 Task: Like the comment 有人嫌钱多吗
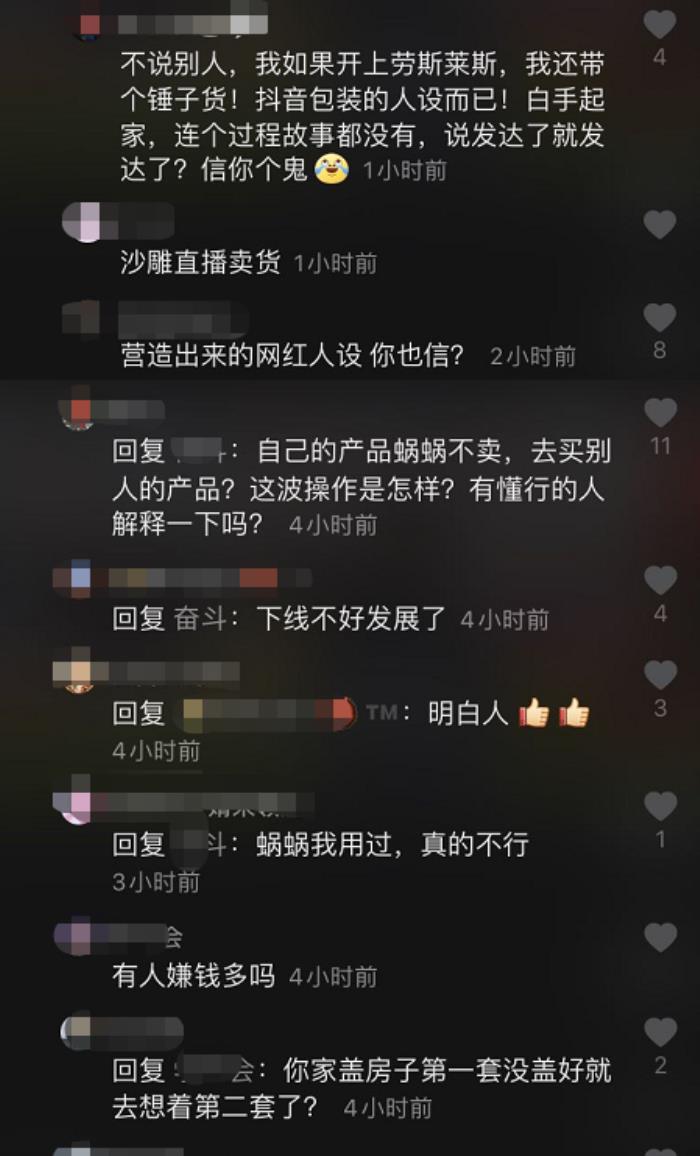660,938
